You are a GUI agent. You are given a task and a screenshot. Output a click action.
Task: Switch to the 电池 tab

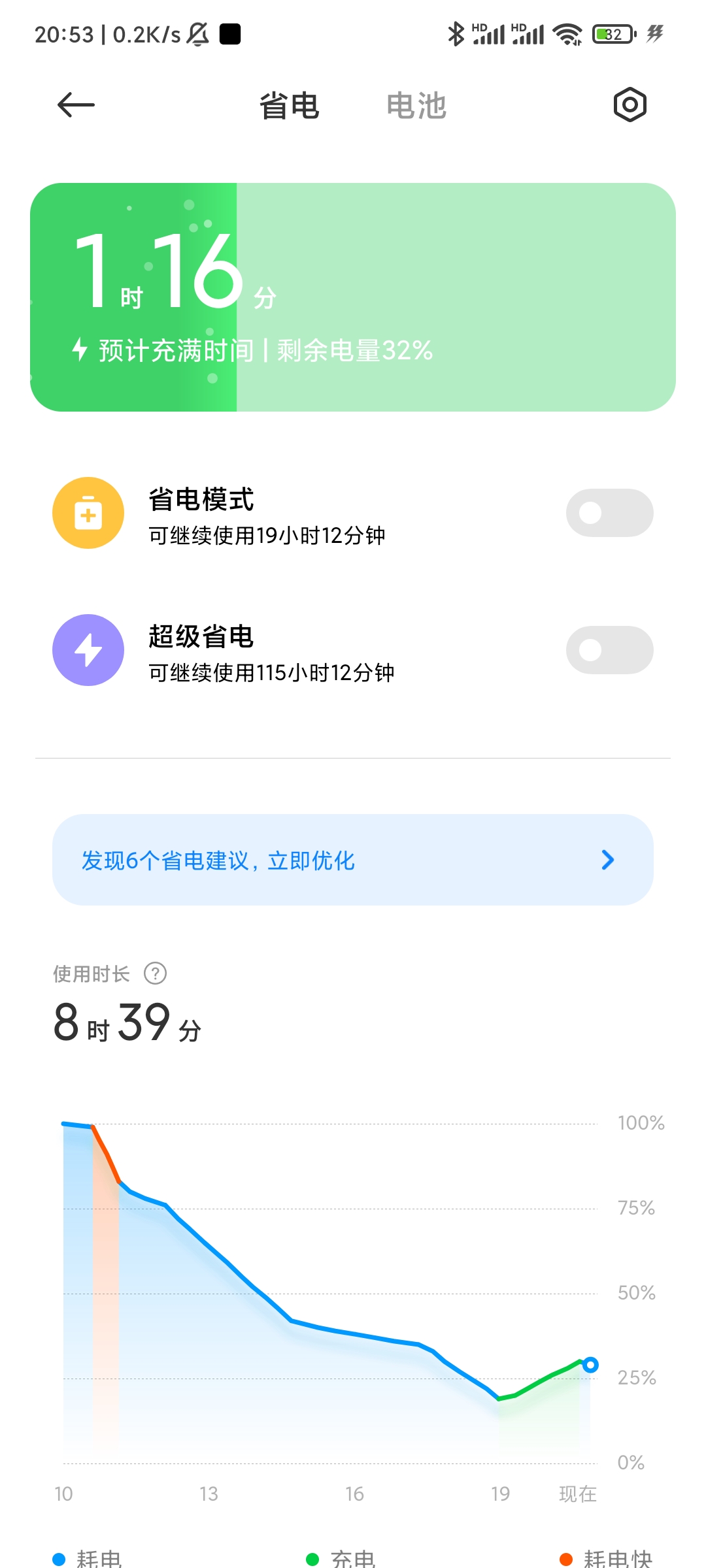(x=416, y=105)
